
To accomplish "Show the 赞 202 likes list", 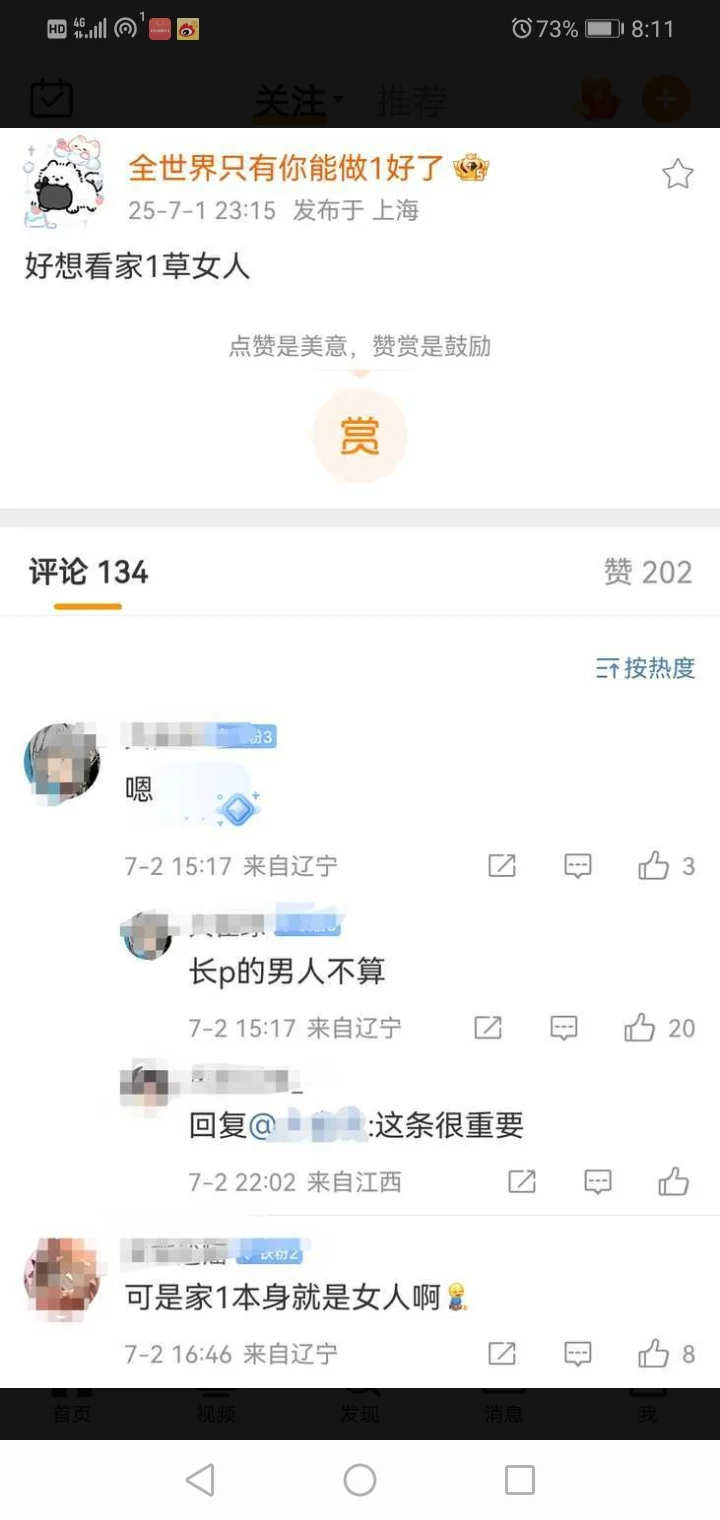I will [x=648, y=572].
